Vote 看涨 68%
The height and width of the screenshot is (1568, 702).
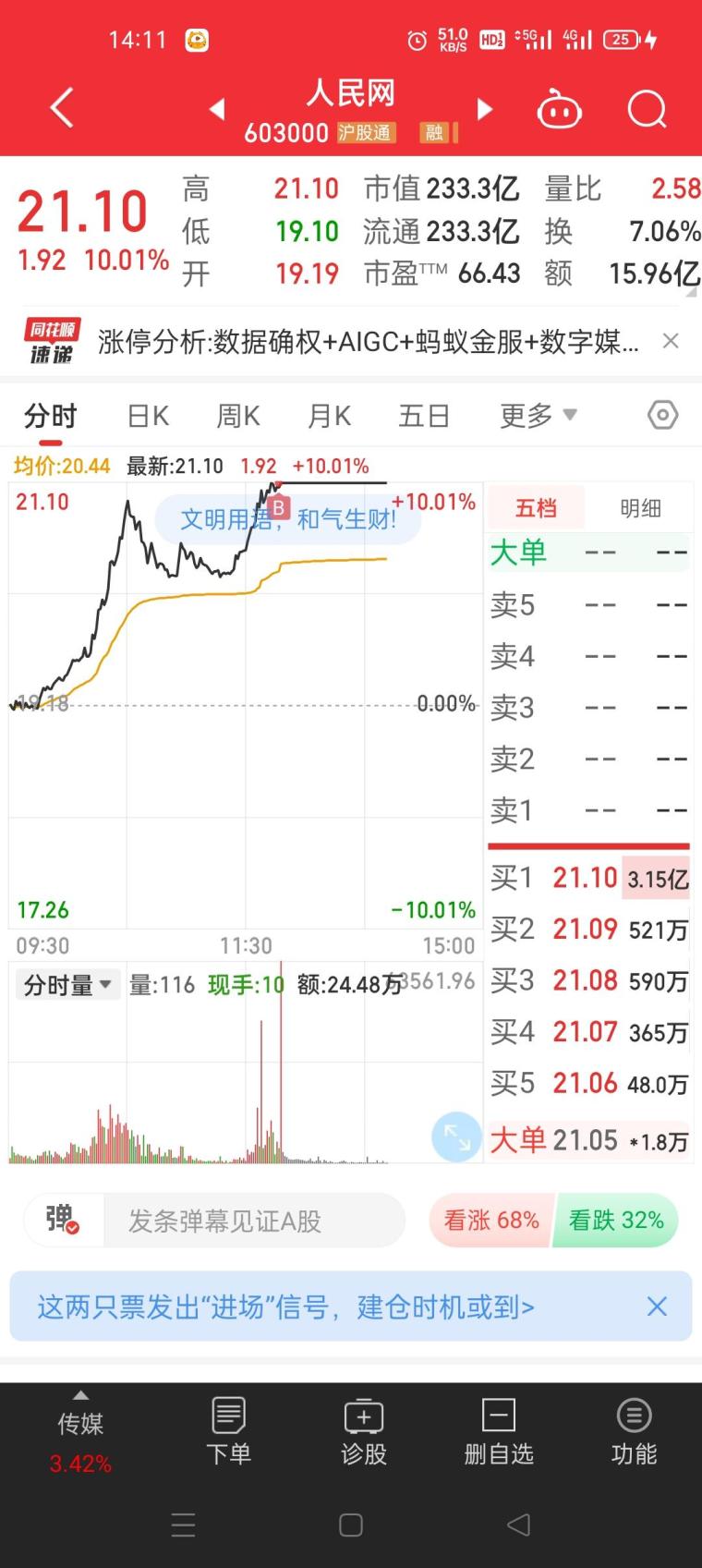point(490,1221)
